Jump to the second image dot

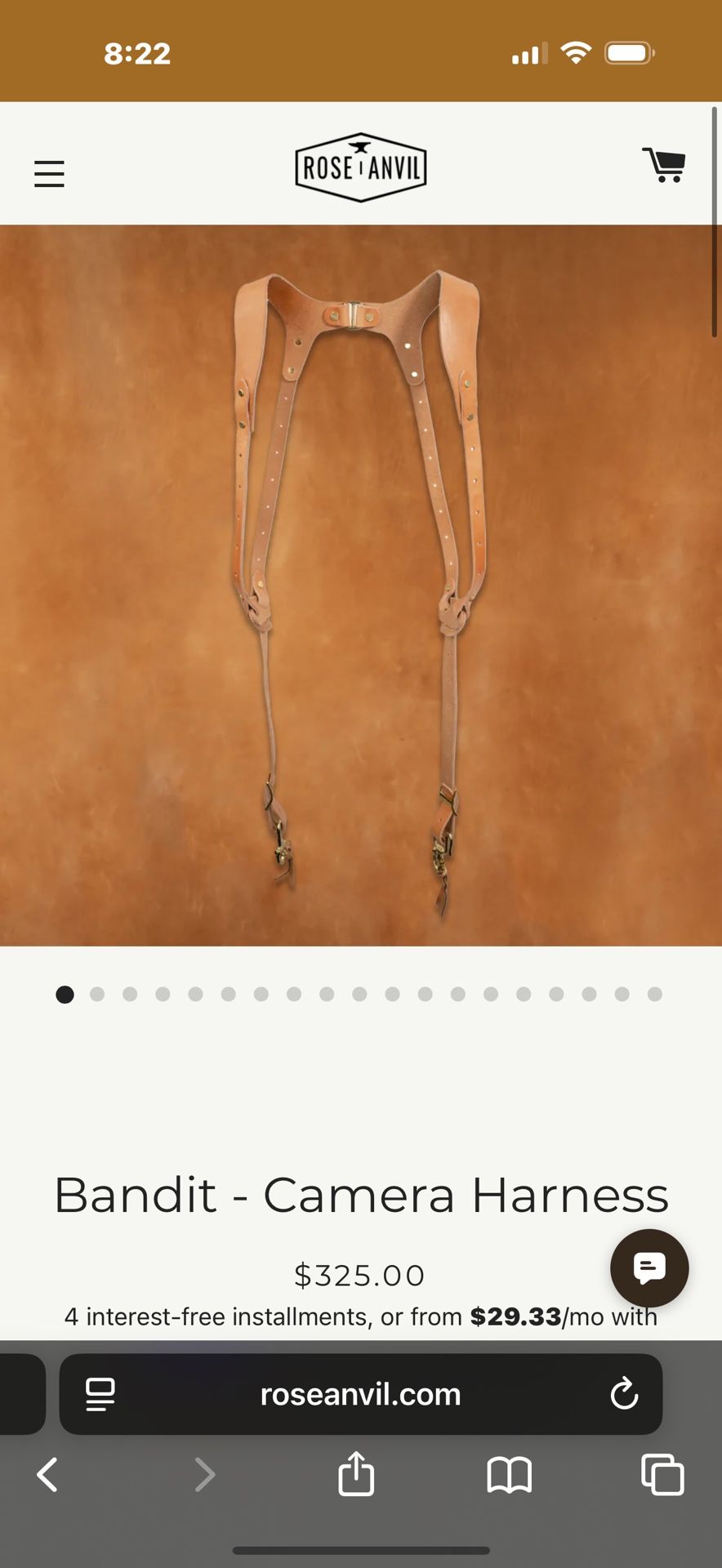click(97, 994)
